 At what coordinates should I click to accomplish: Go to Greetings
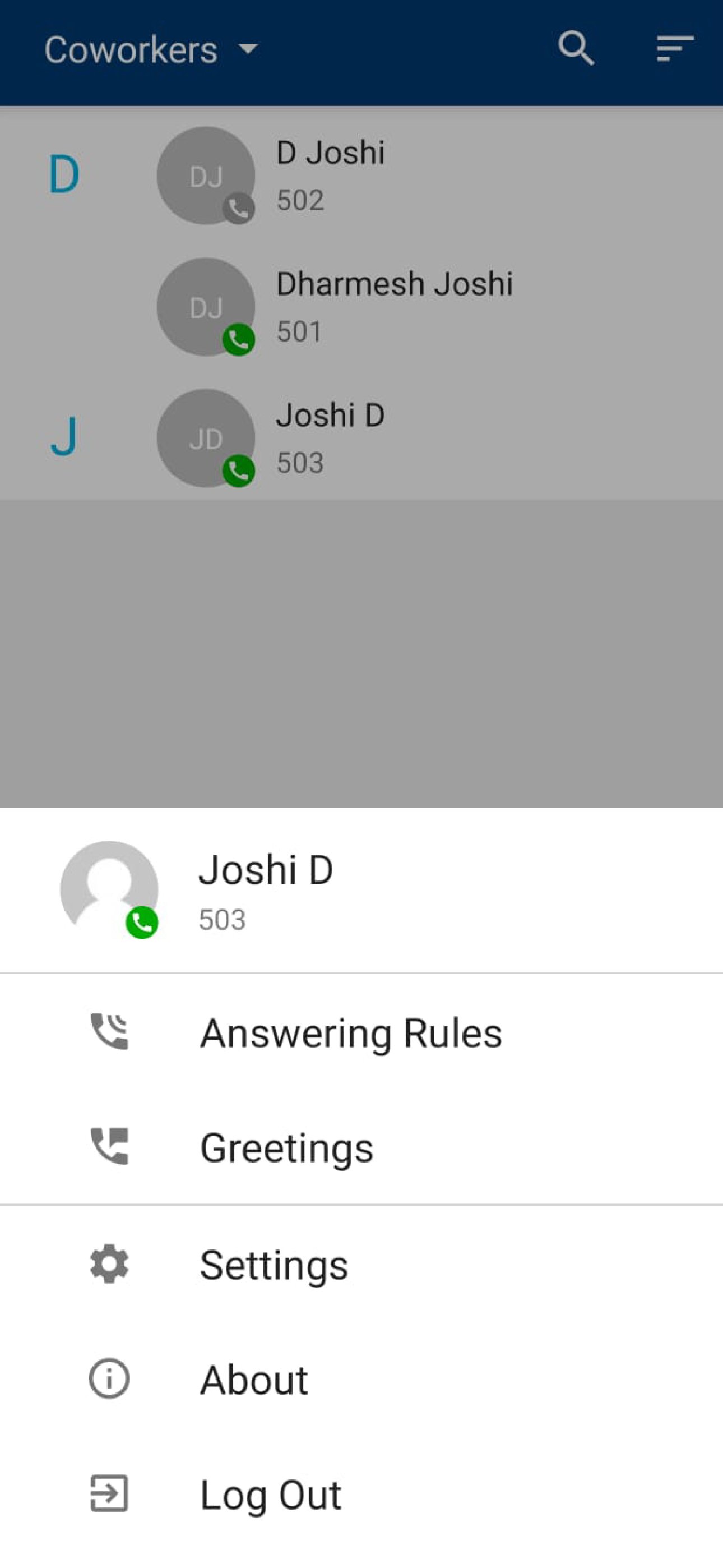point(286,1147)
